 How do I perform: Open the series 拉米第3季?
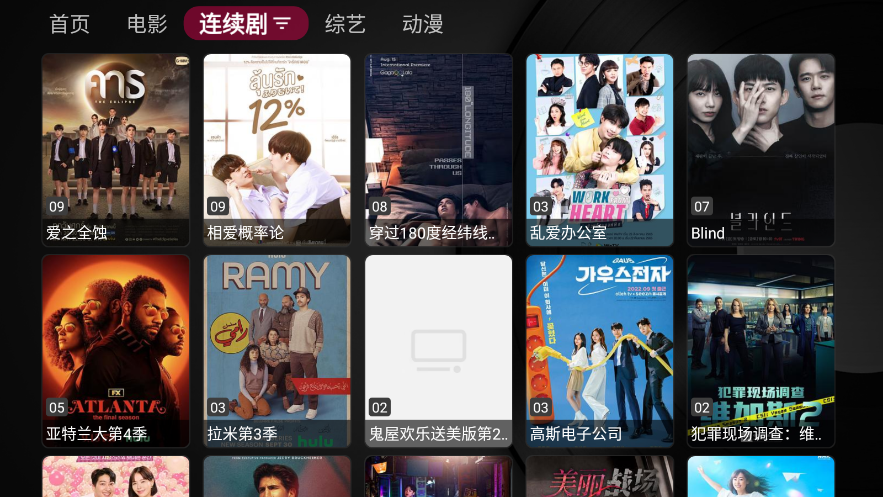coord(277,350)
